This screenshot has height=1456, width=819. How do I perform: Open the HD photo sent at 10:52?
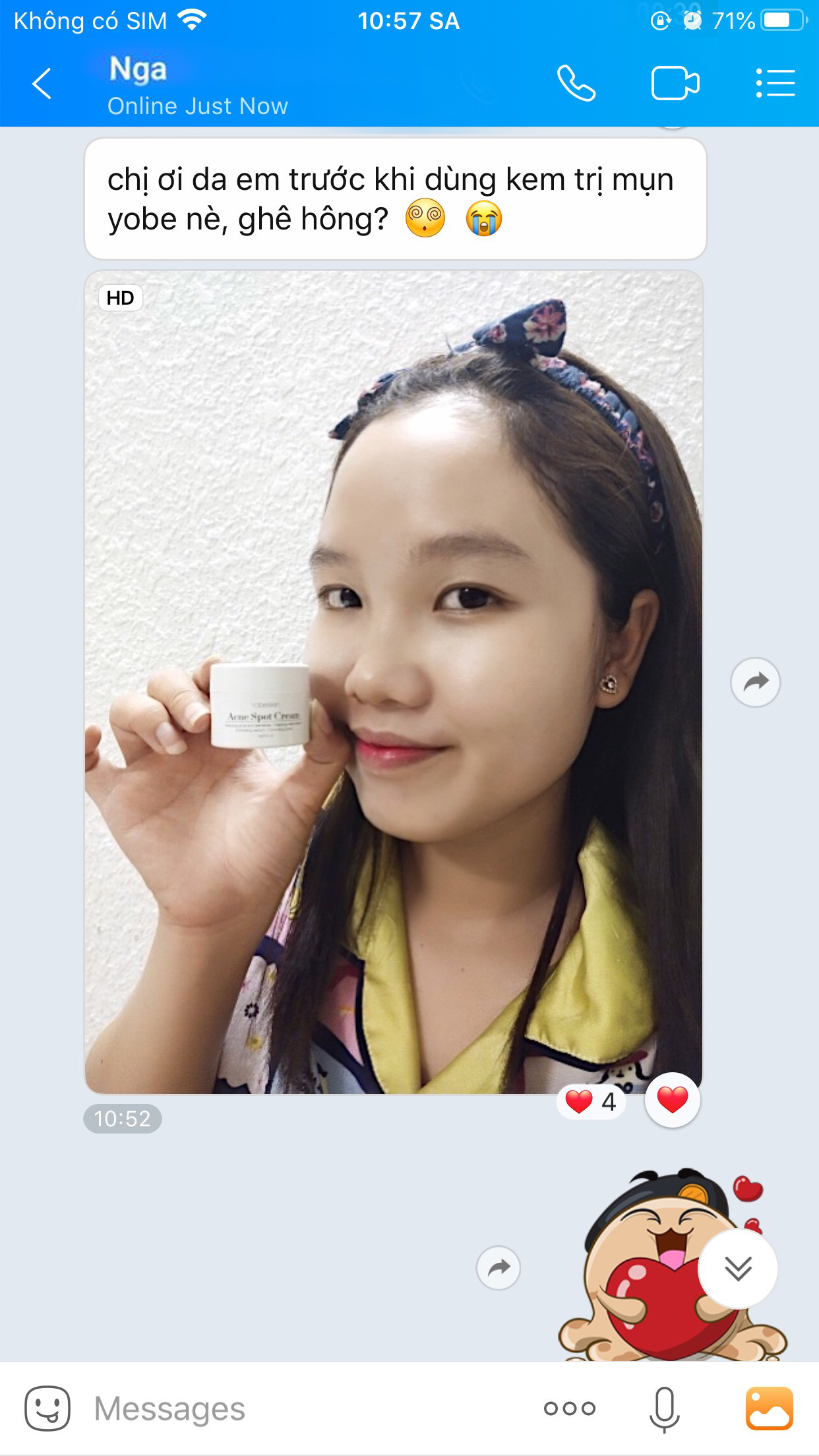[394, 682]
